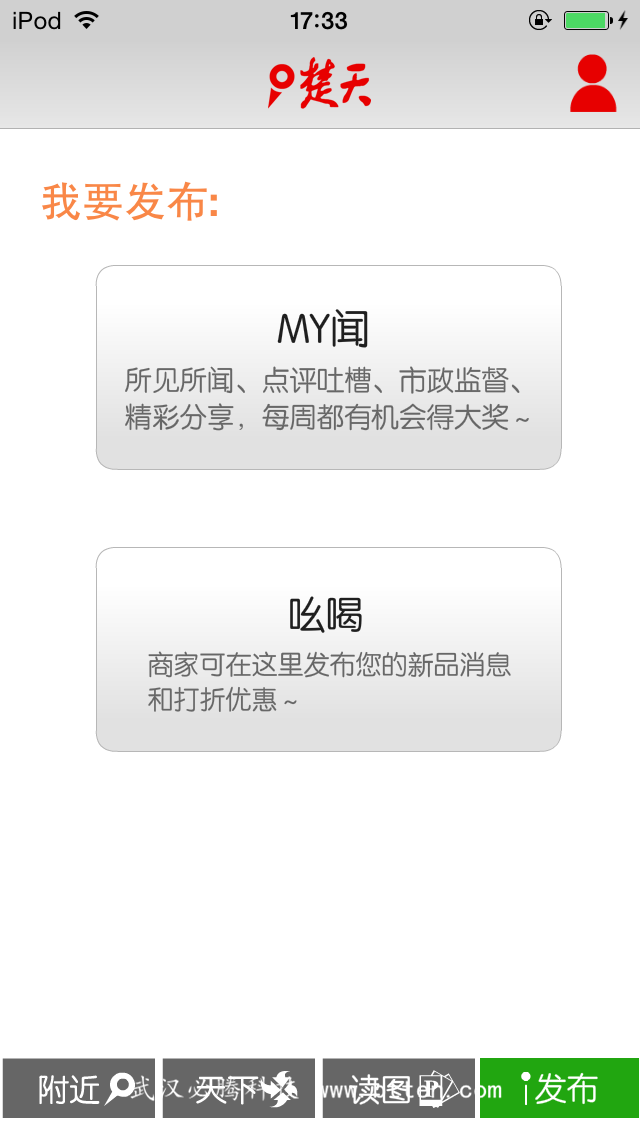This screenshot has height=1136, width=640.
Task: Tap the 发布 tab
Action: click(x=558, y=1088)
